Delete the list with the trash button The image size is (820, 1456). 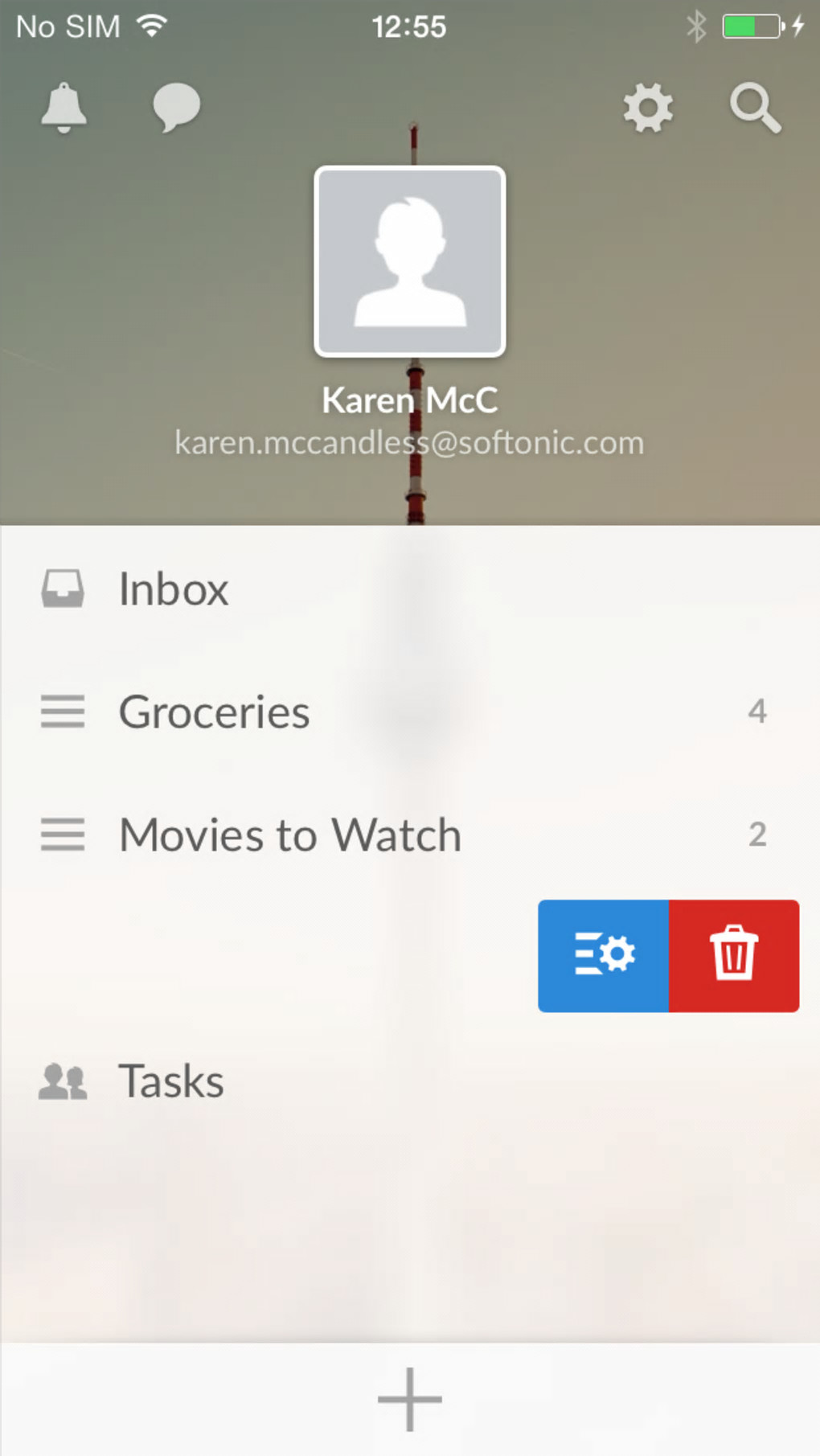click(x=734, y=955)
